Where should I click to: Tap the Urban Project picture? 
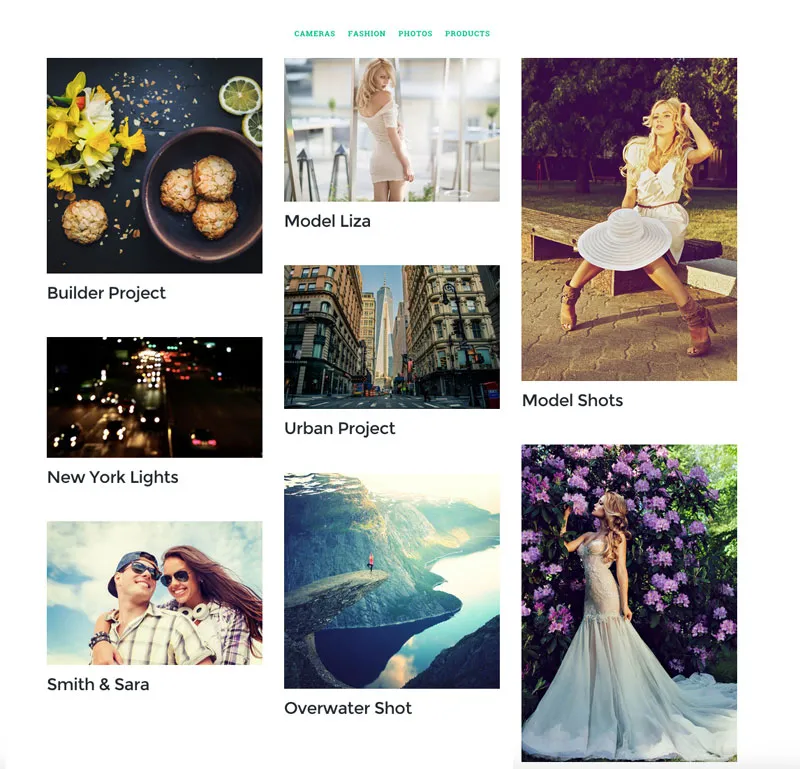point(392,336)
